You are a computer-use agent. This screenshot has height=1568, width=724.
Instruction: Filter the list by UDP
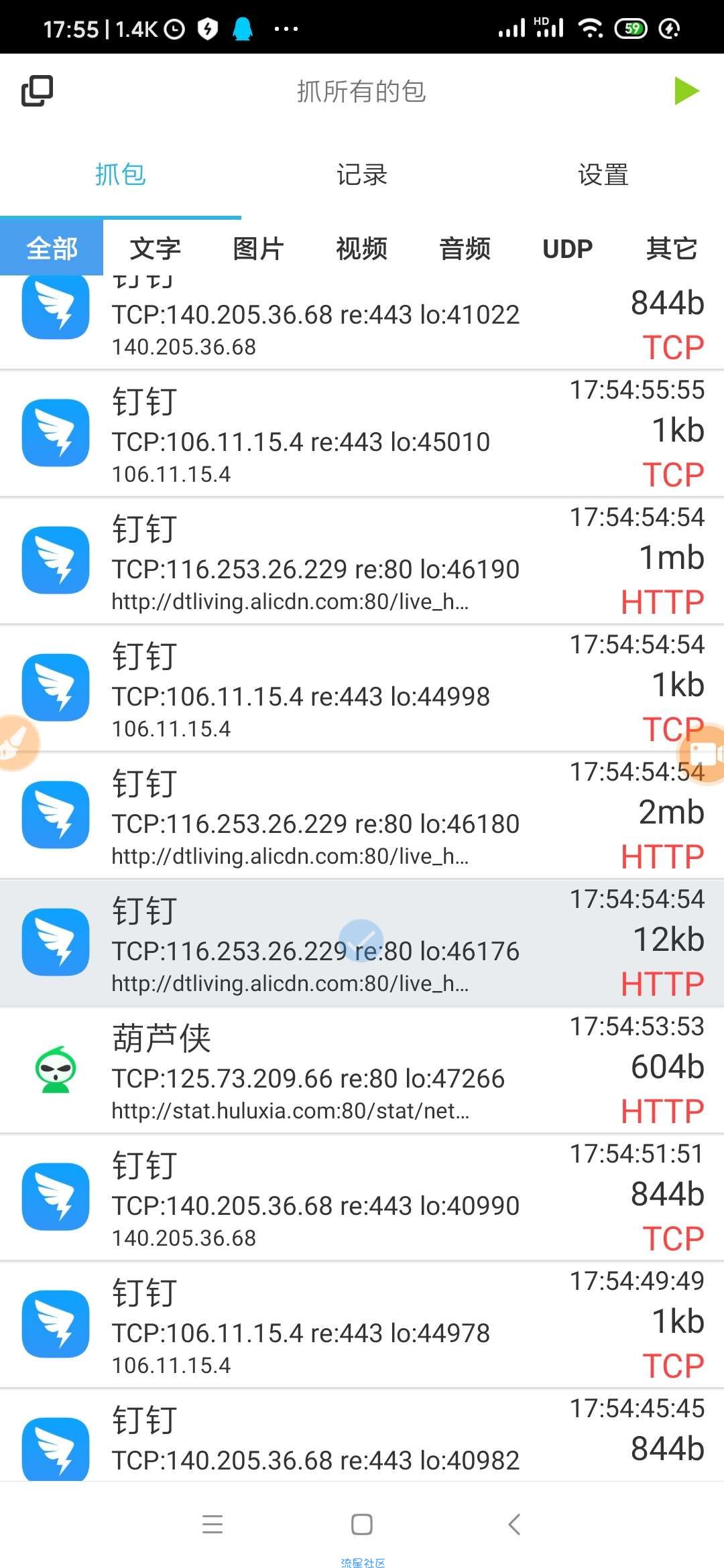[568, 249]
